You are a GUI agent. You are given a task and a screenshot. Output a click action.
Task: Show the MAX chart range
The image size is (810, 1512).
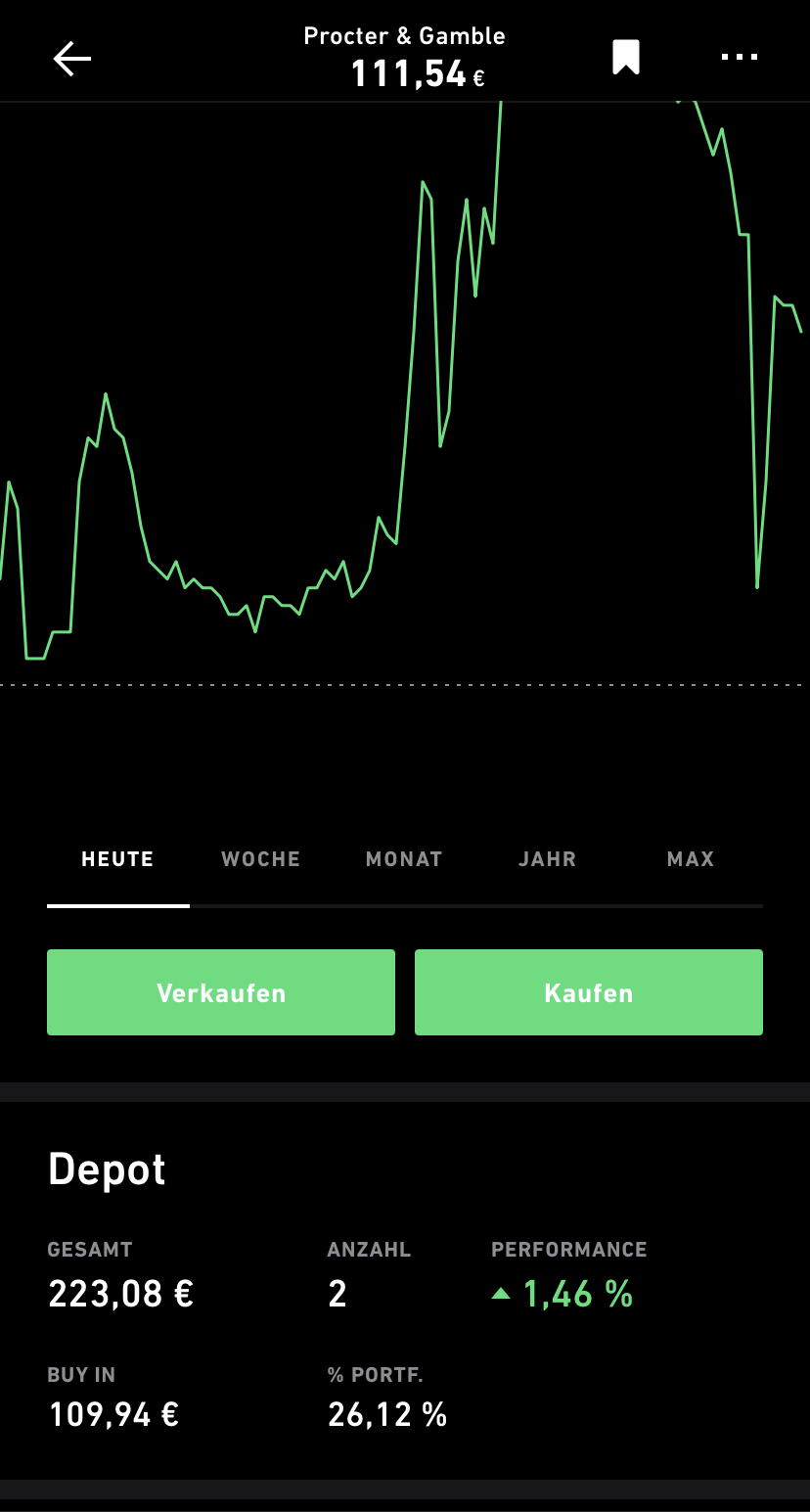(691, 859)
